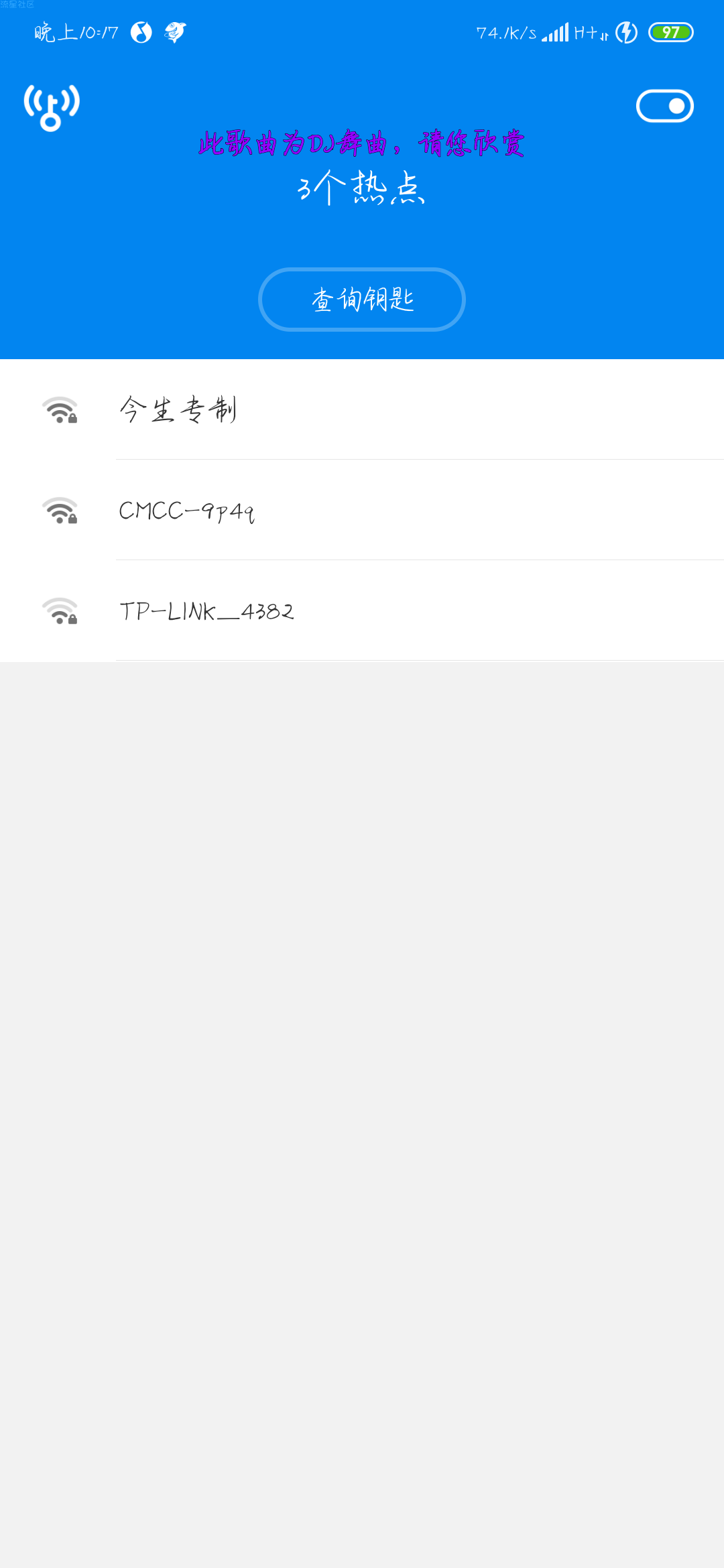Connect to TP-LINK_4382 hotspot
Screen dimensions: 724x1568
point(362,610)
